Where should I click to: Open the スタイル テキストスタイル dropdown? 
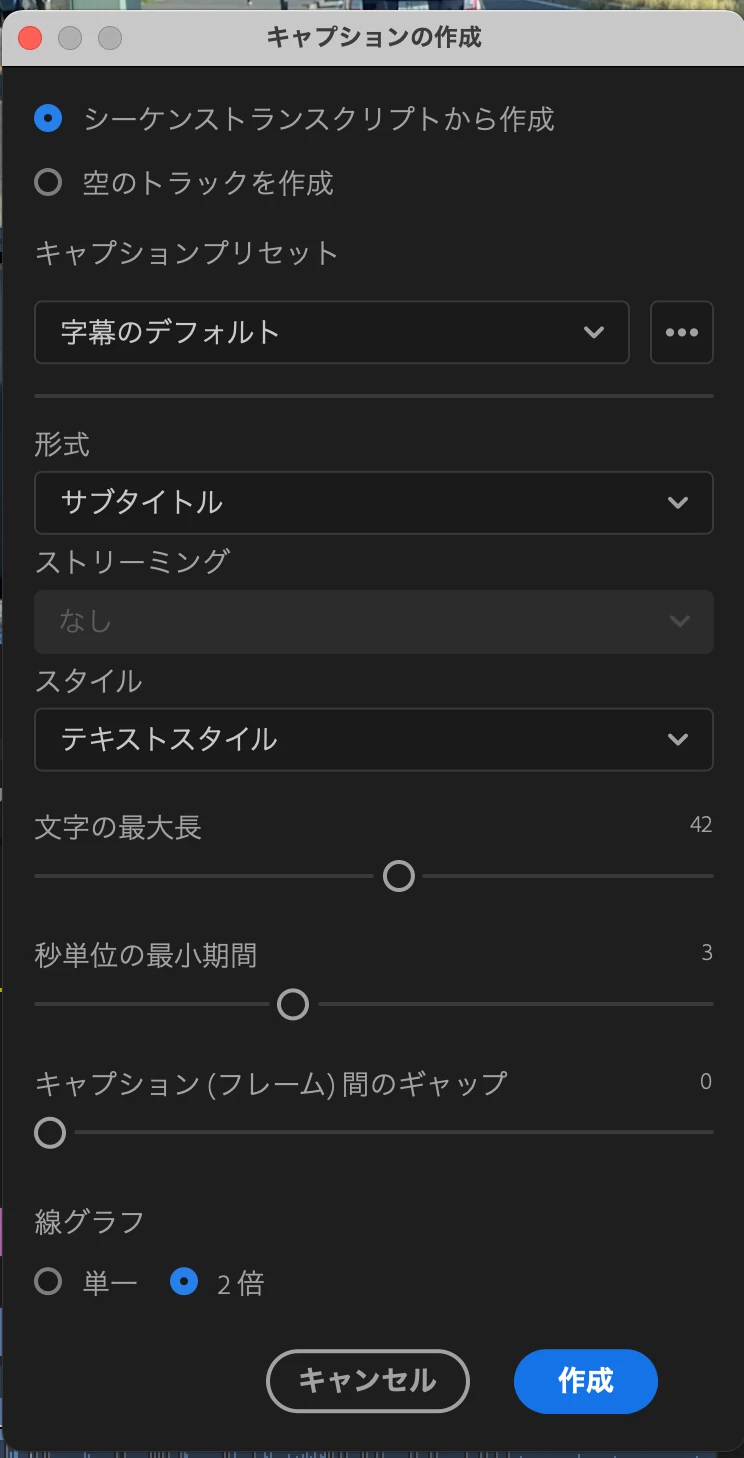click(373, 740)
